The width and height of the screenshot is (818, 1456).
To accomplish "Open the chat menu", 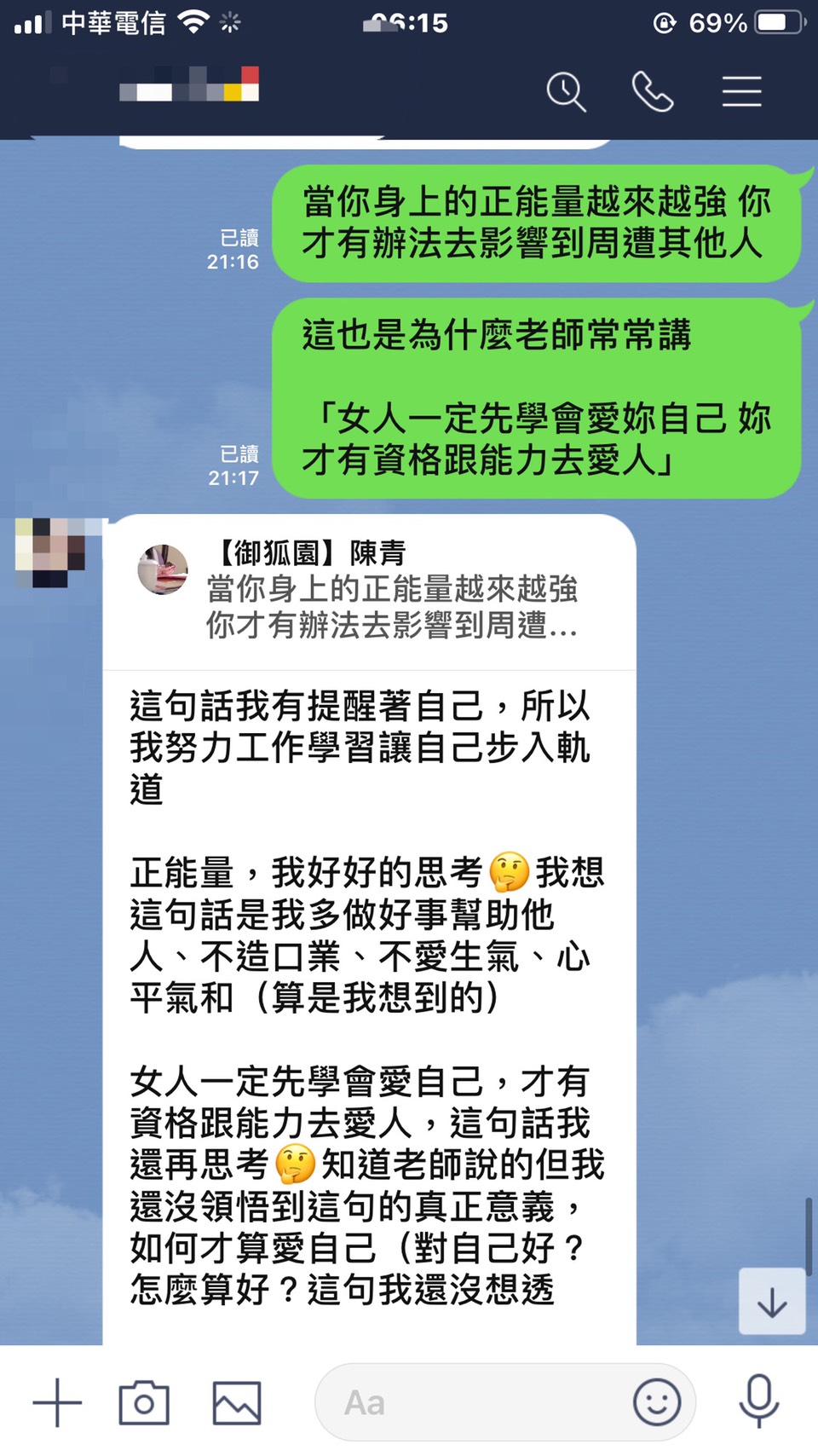I will 741,92.
